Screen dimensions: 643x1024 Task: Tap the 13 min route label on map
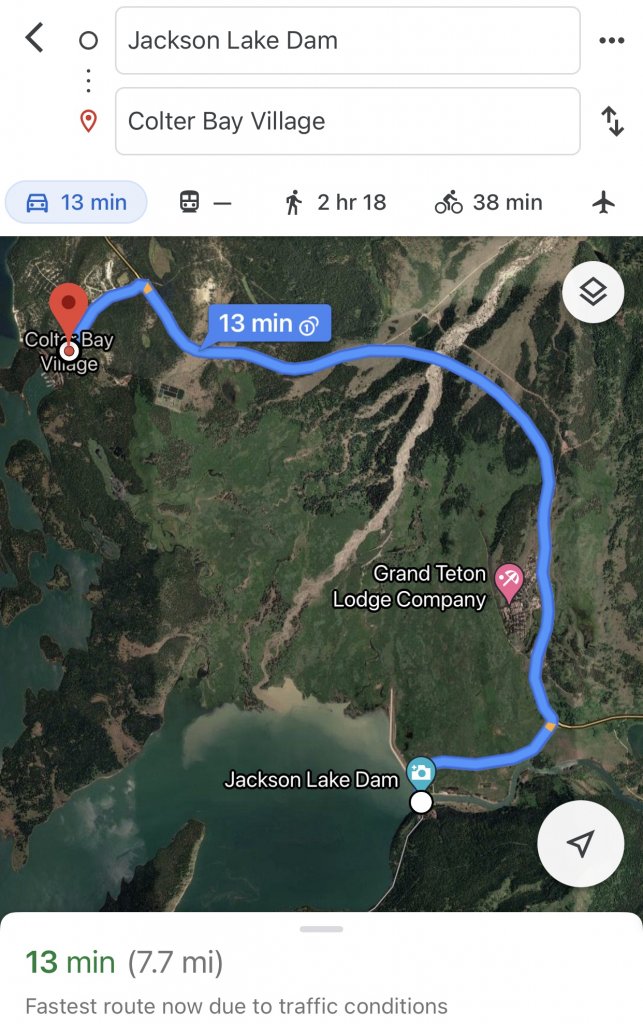click(x=268, y=323)
